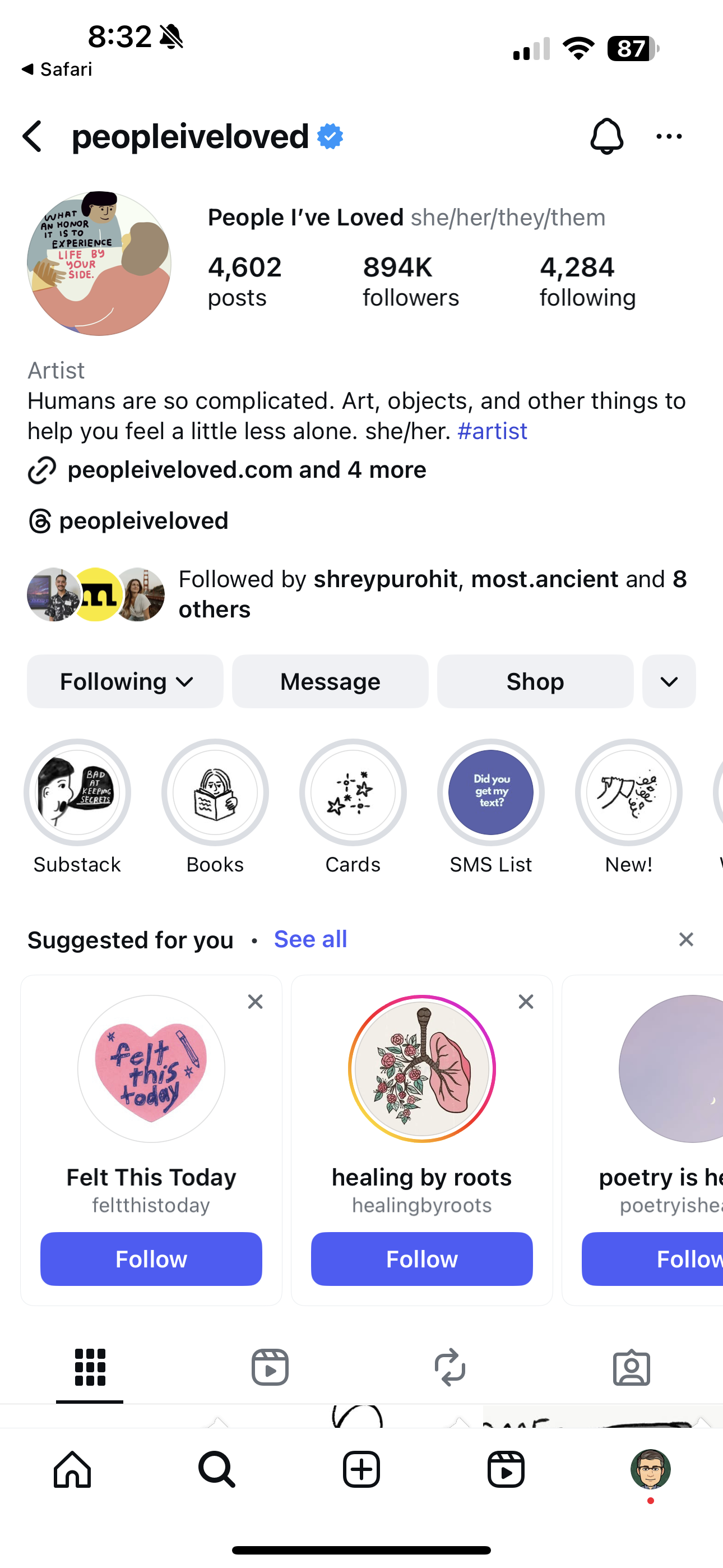The height and width of the screenshot is (1568, 723).
Task: View the SMS List story highlight
Action: coord(490,792)
